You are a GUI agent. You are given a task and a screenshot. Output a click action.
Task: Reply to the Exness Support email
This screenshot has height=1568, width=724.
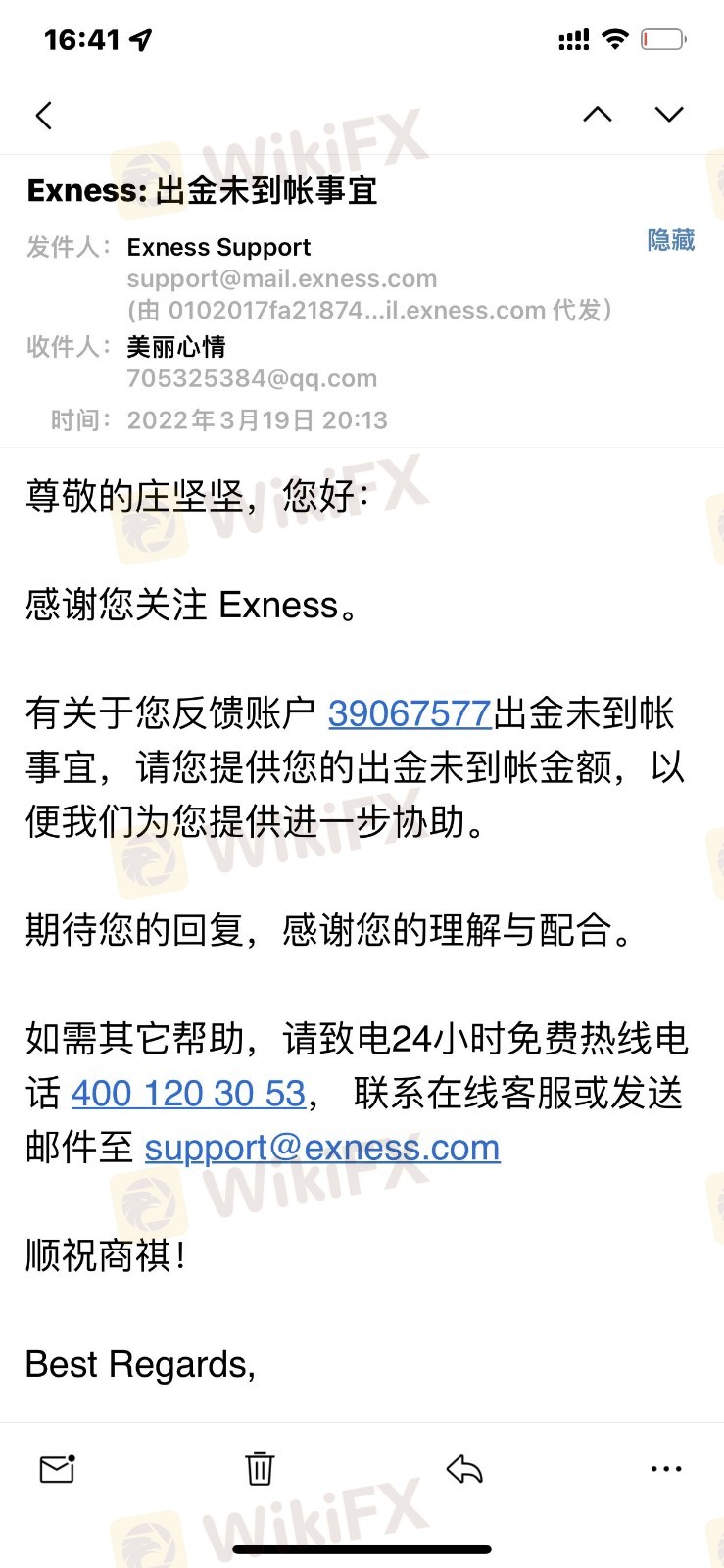coord(464,1468)
